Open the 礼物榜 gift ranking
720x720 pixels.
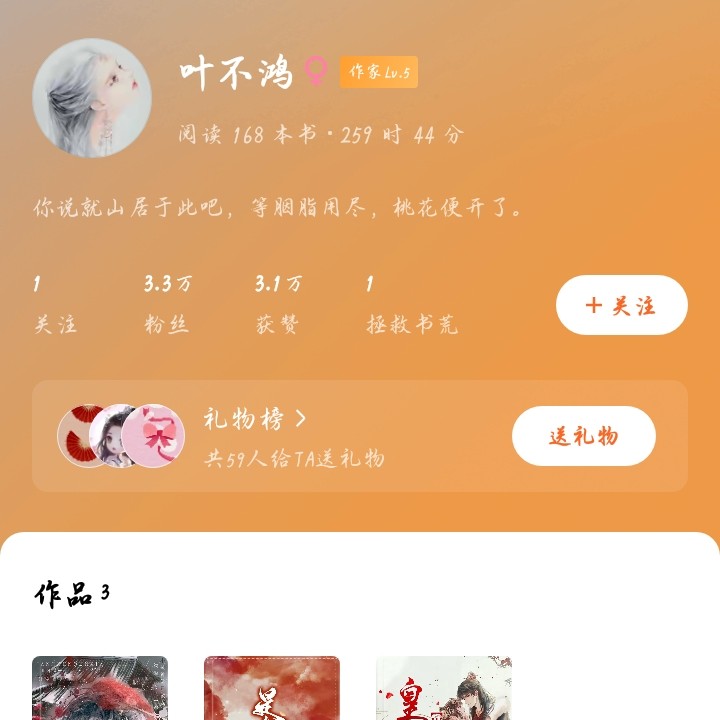[x=255, y=419]
